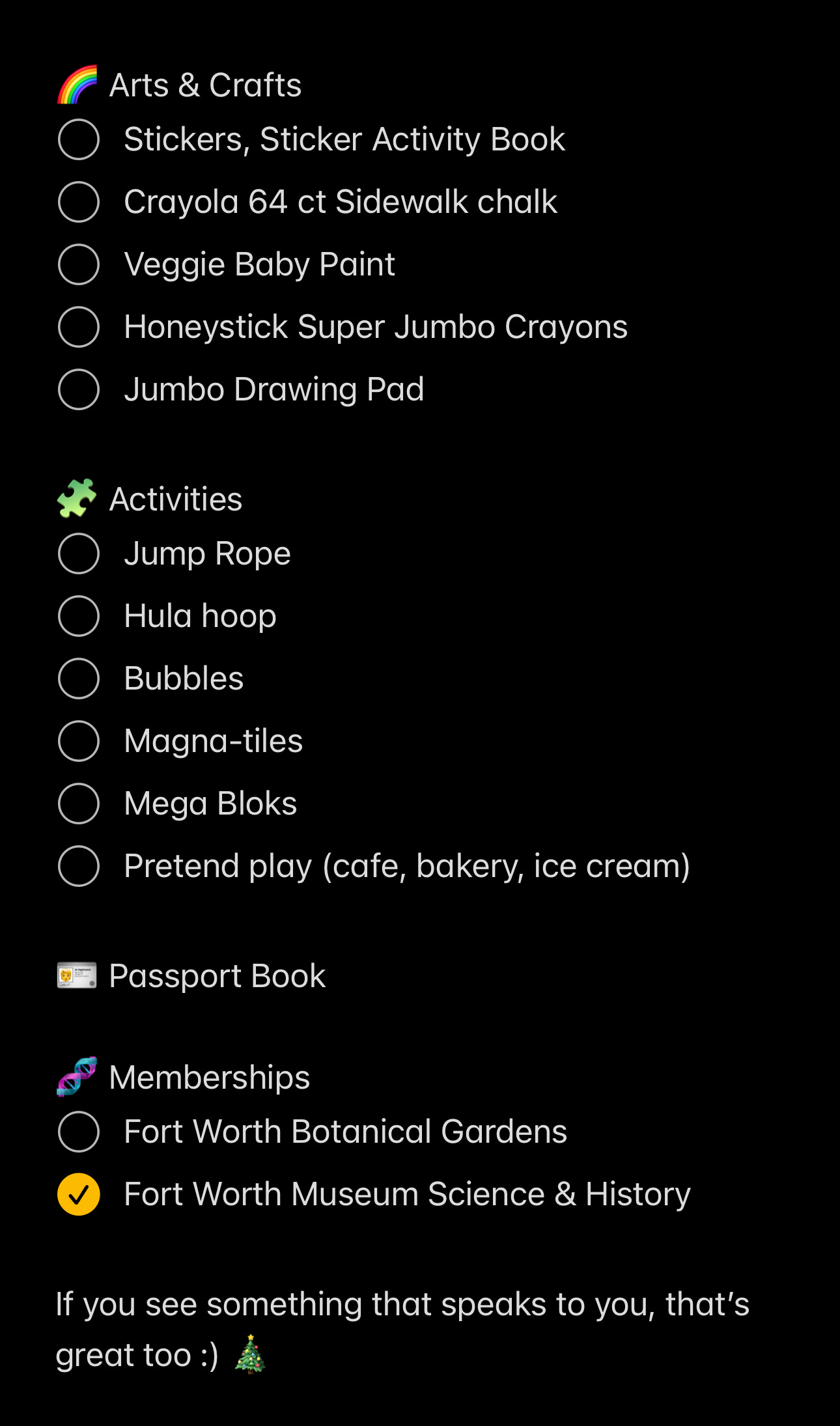Screen dimensions: 840x1426
Task: Check off Stickers, Sticker Activity Book
Action: point(79,139)
